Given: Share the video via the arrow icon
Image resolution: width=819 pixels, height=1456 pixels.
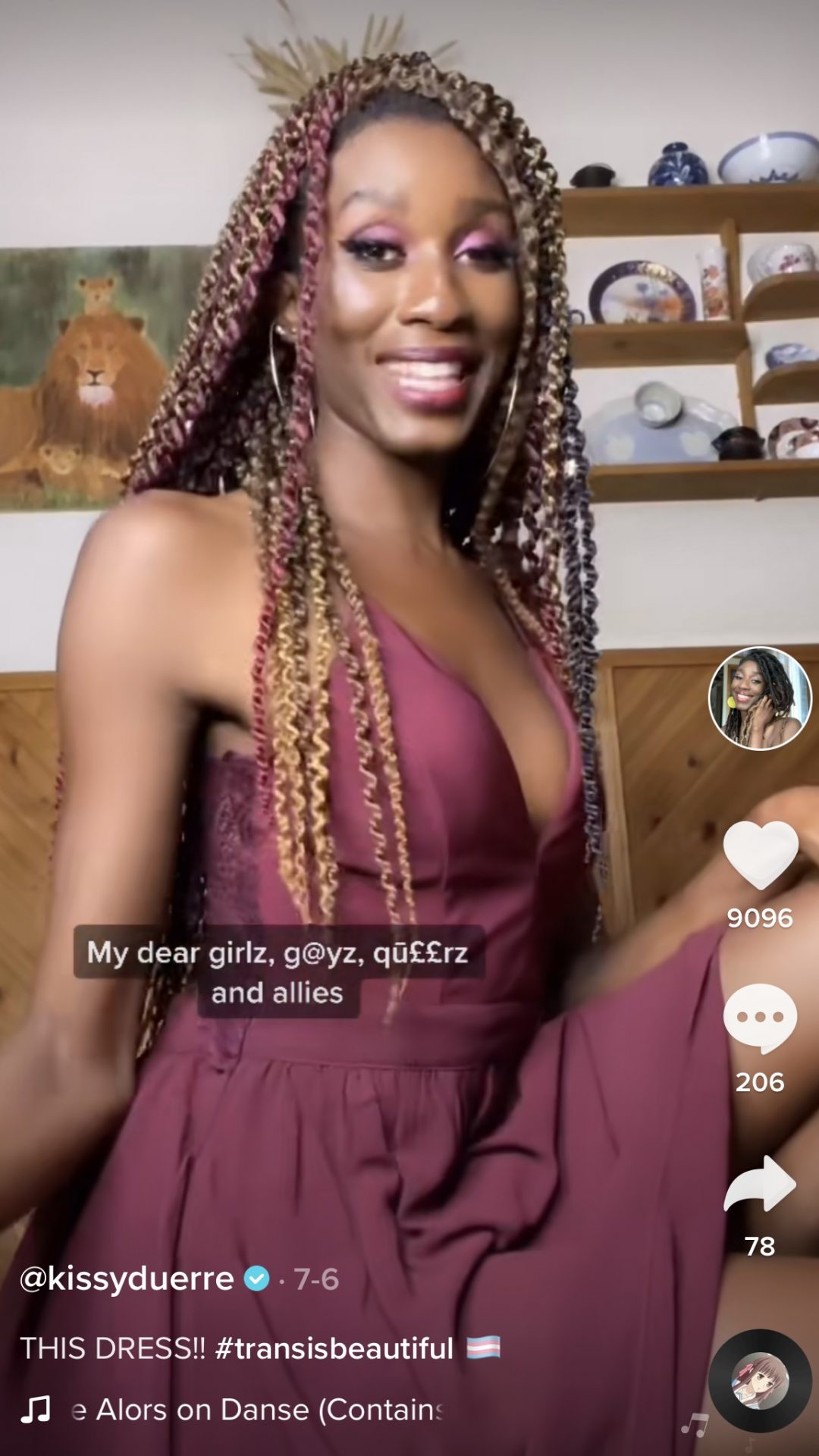Looking at the screenshot, I should coord(760,1183).
